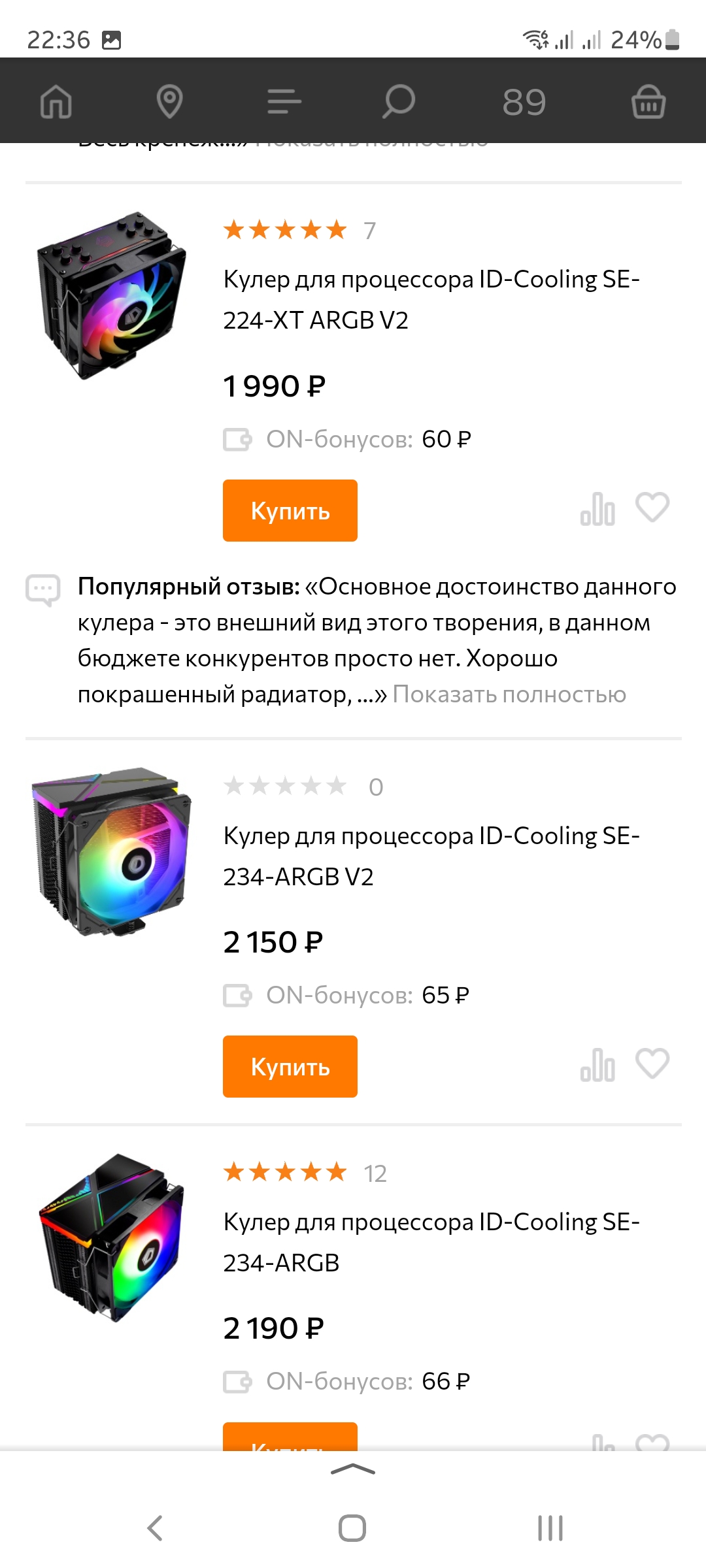Image resolution: width=706 pixels, height=1568 pixels.
Task: Go back with the system back button
Action: 155,1528
